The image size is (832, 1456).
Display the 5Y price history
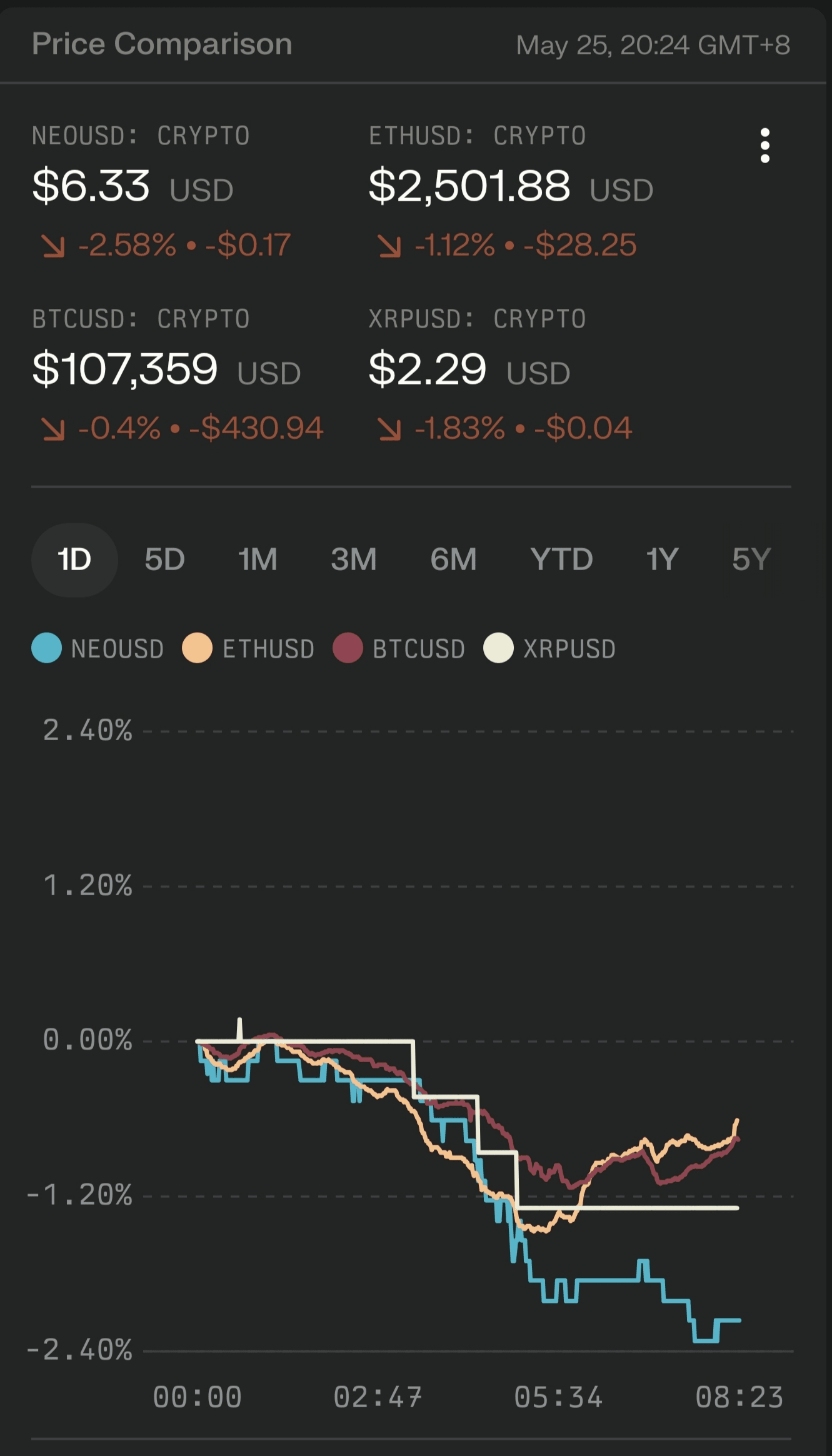[x=751, y=560]
